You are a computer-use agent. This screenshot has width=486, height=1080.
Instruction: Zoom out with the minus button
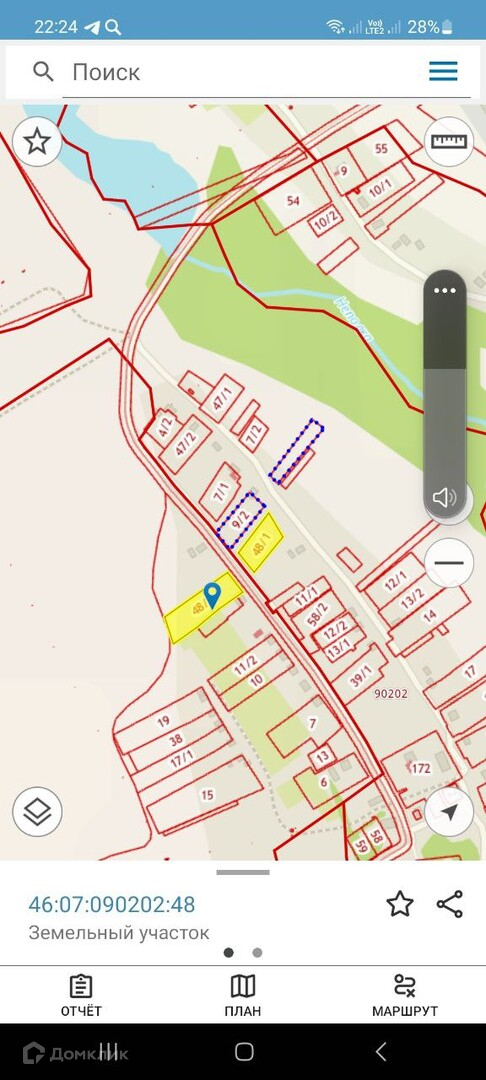[x=449, y=563]
